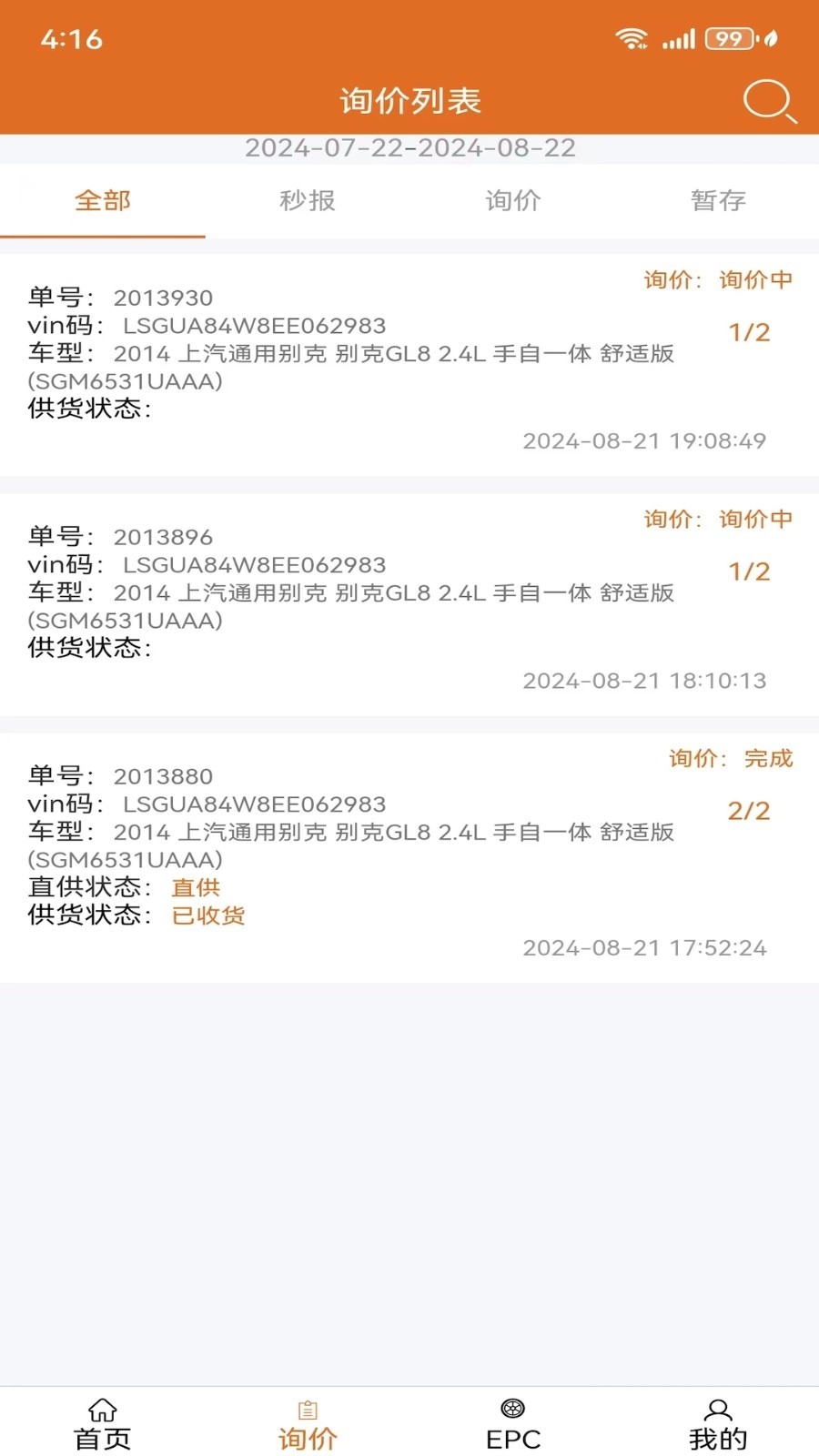Tap the 直供 supply status link

197,887
